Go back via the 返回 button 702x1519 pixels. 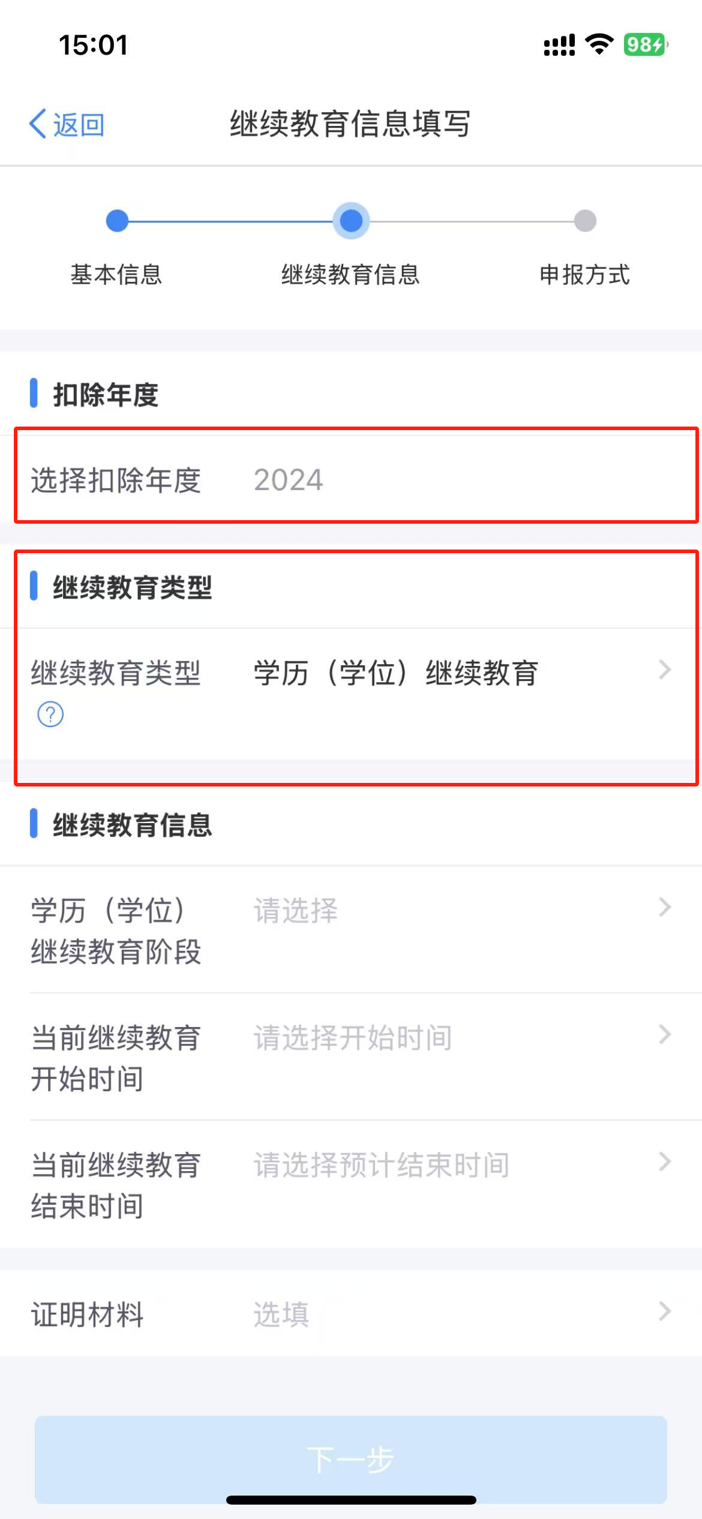pos(66,124)
